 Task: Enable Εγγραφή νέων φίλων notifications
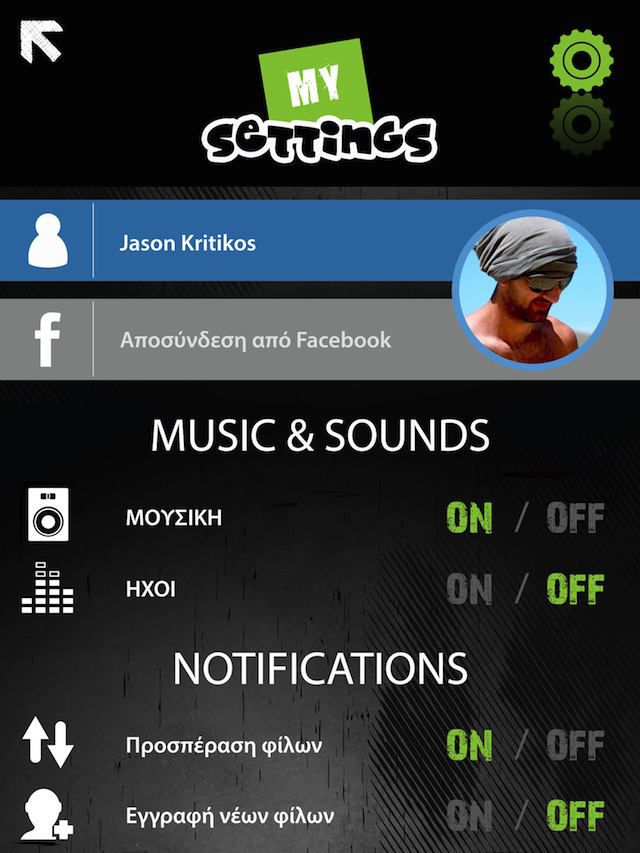coord(469,815)
